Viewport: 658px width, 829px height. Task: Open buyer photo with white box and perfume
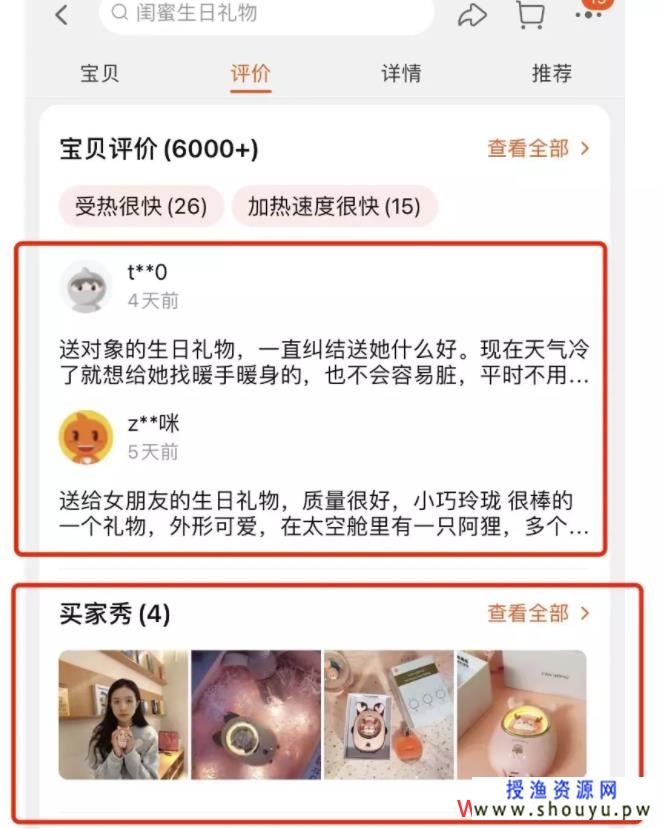(388, 714)
